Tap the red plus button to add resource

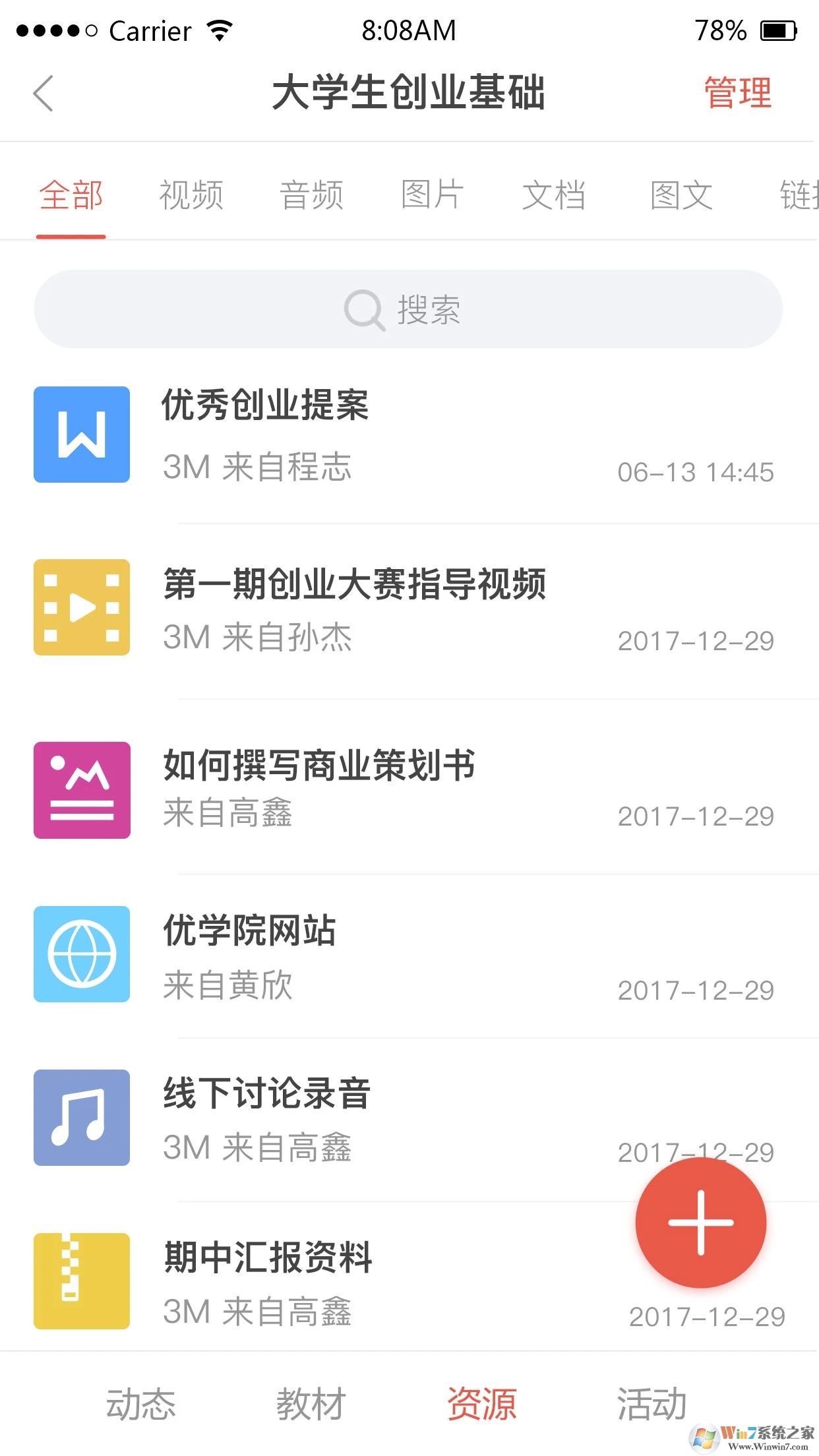[701, 1223]
